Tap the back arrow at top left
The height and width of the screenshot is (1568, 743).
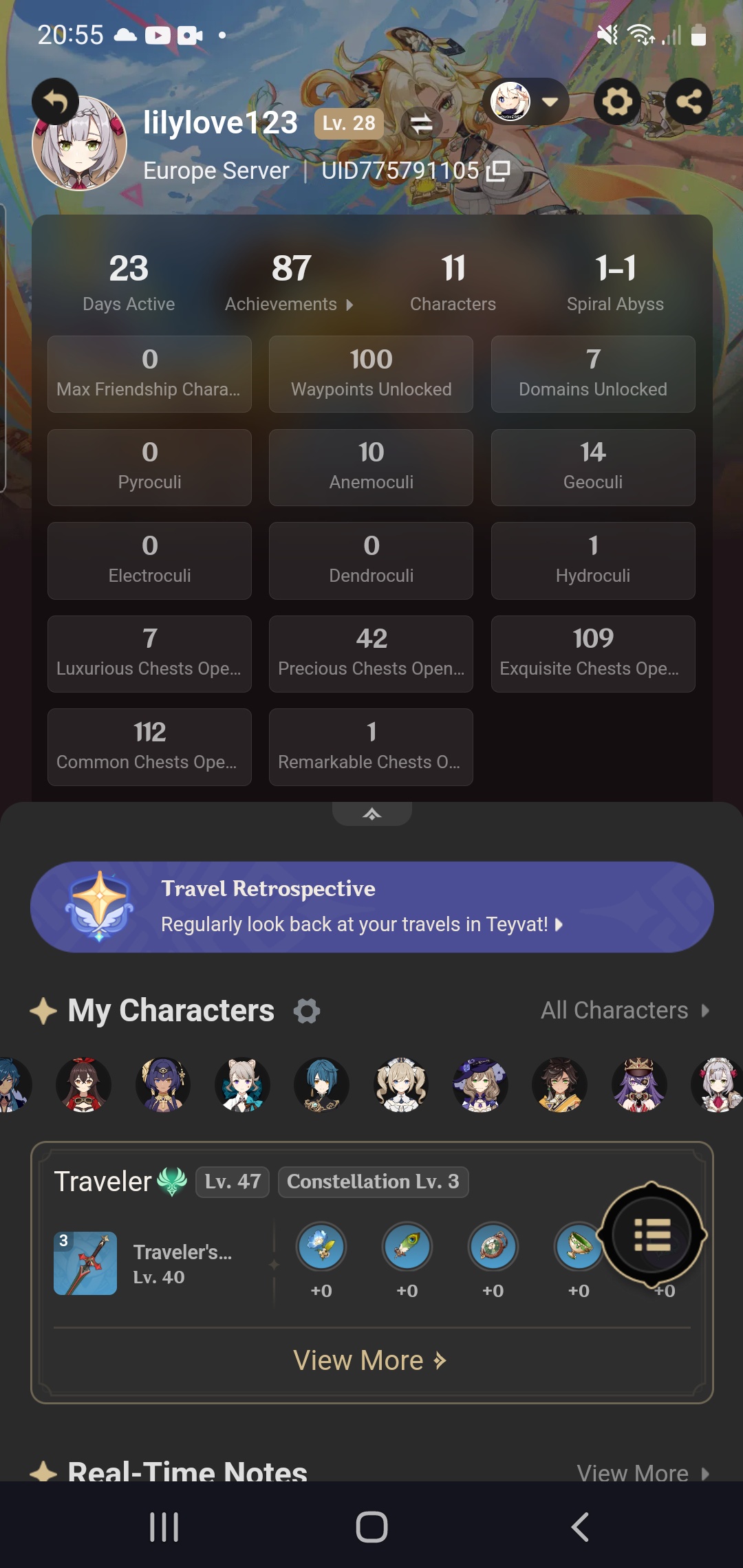click(56, 102)
